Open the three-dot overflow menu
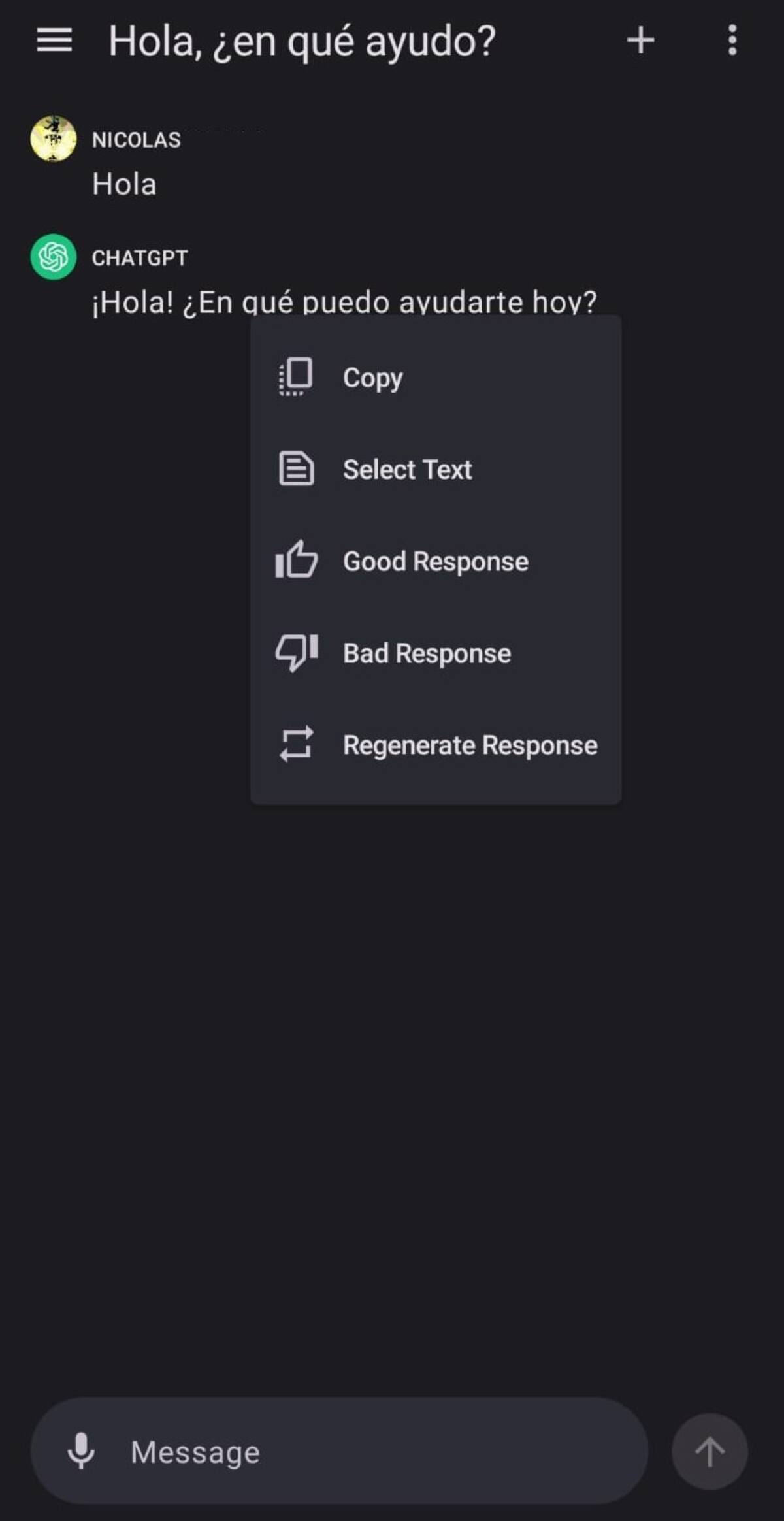Viewport: 784px width, 1521px height. 732,41
